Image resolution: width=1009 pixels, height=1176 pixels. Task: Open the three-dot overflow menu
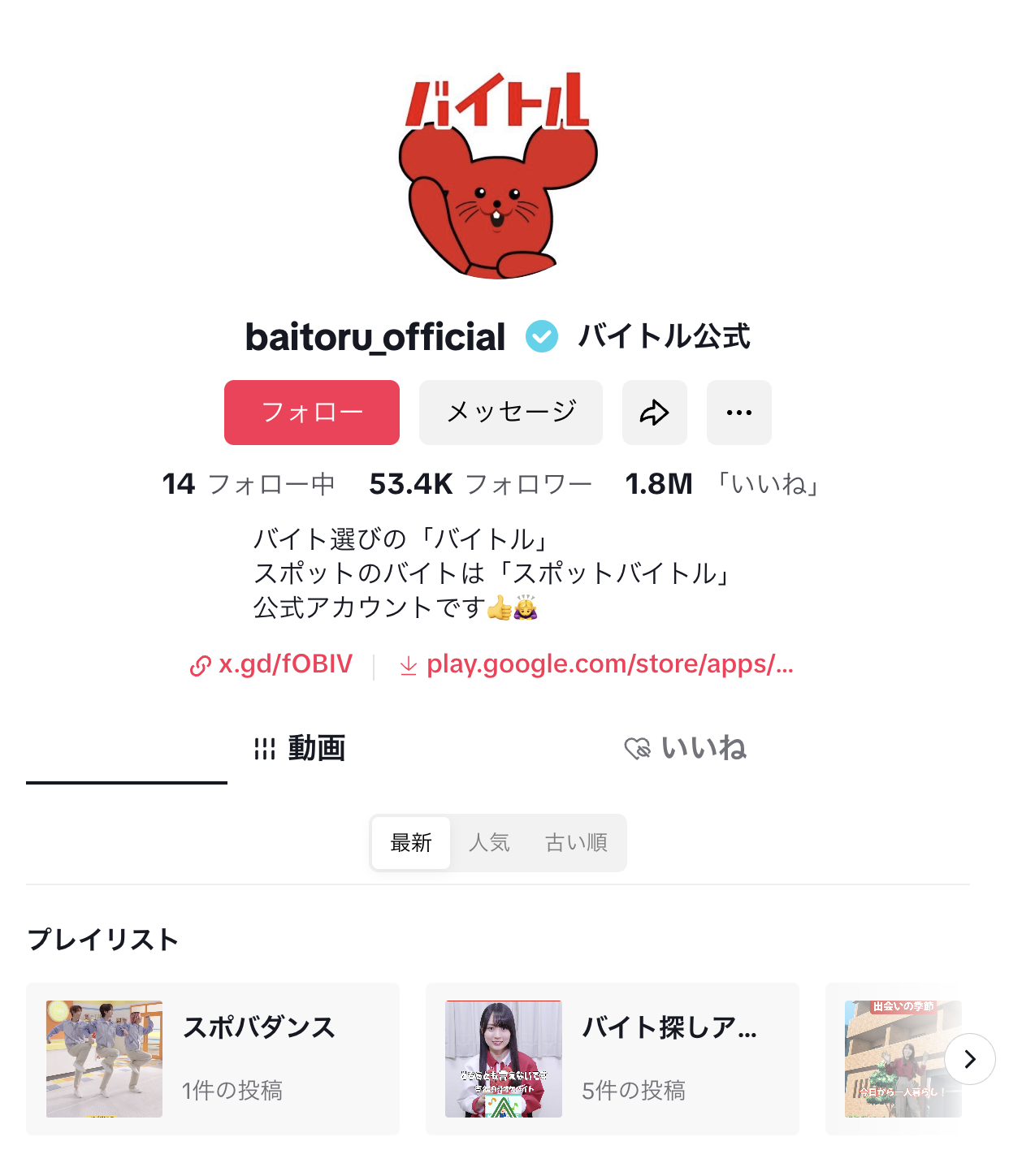pyautogui.click(x=738, y=413)
